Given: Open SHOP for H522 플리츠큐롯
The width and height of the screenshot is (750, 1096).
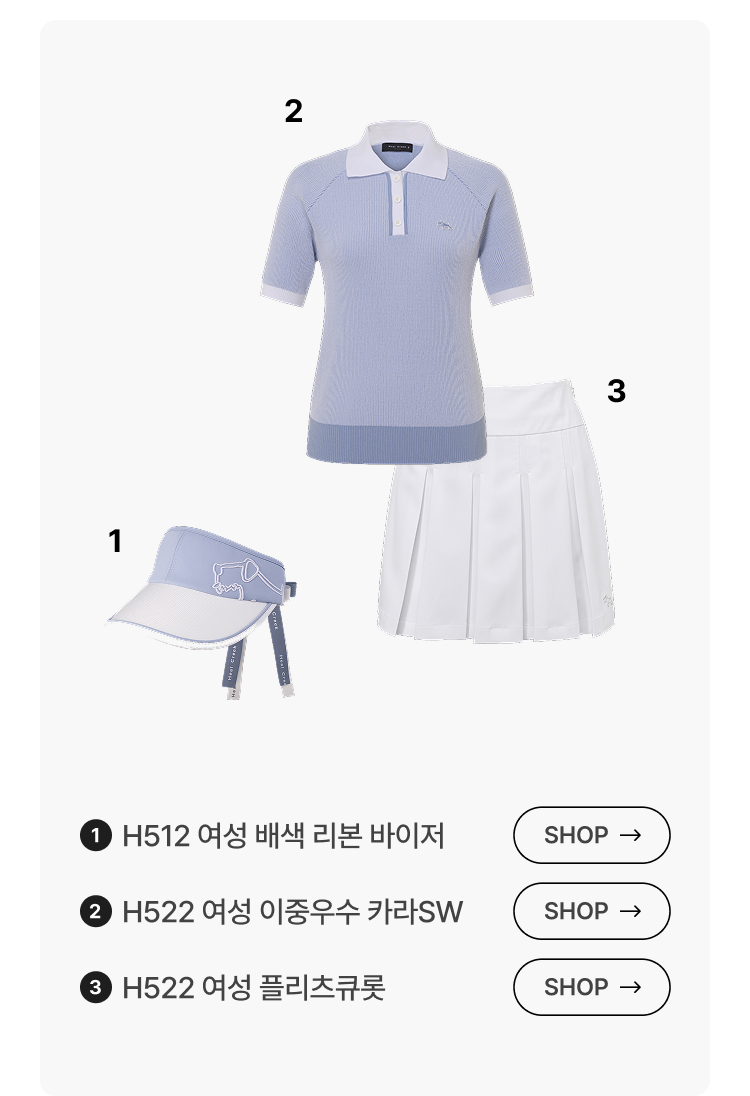Looking at the screenshot, I should (591, 987).
